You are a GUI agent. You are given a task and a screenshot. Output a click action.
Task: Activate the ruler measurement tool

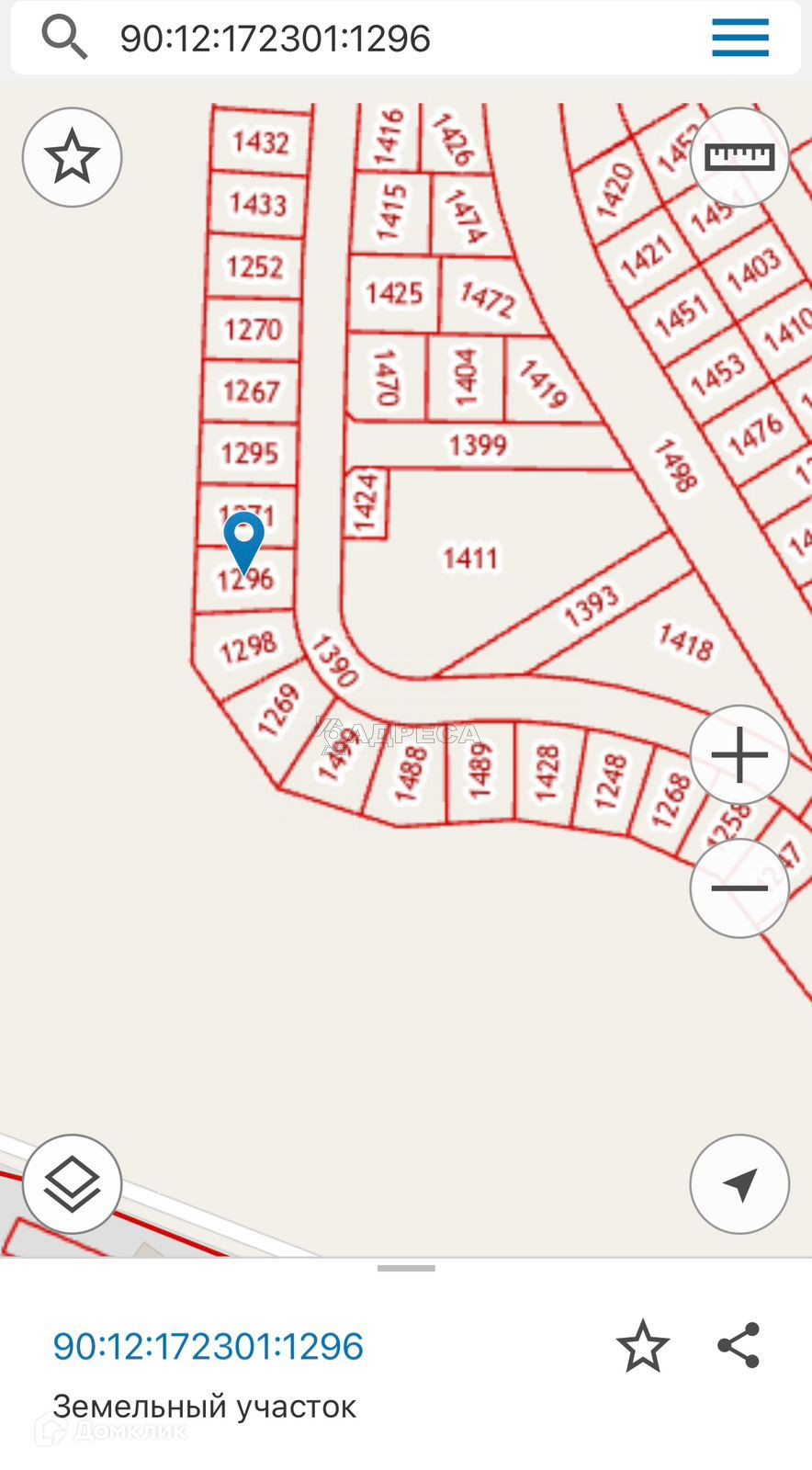click(x=739, y=157)
